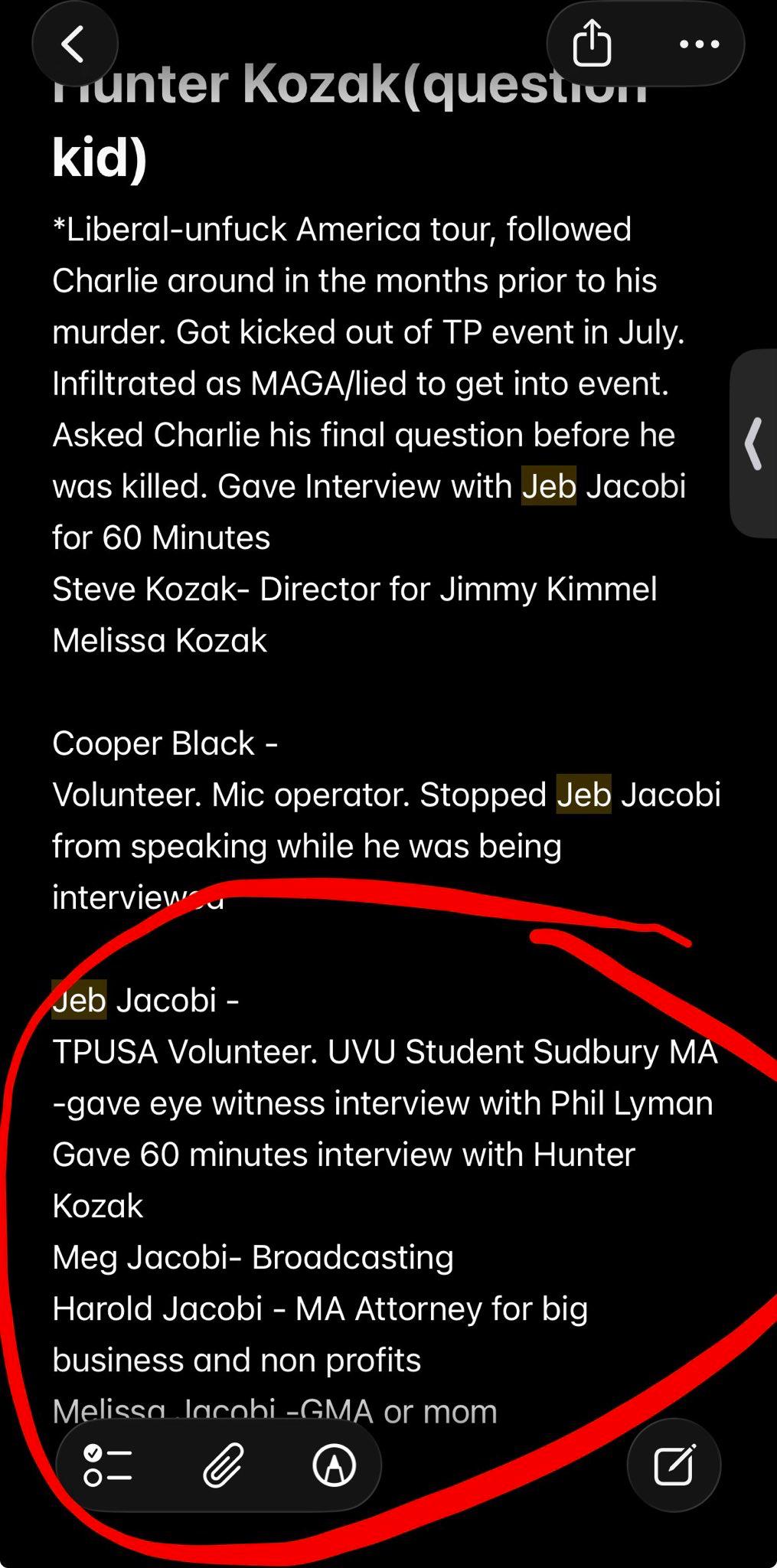Open the three-dot more options menu
The image size is (777, 1568).
[699, 44]
